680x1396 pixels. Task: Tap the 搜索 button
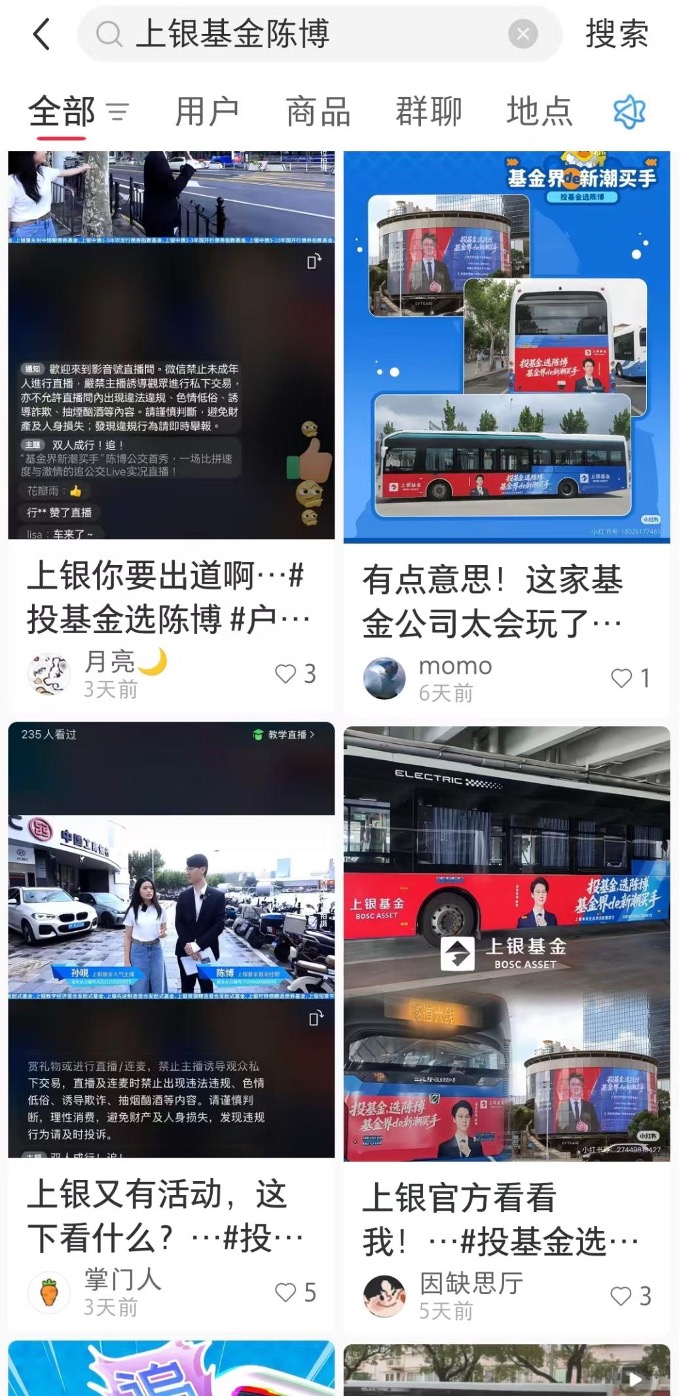click(x=617, y=35)
